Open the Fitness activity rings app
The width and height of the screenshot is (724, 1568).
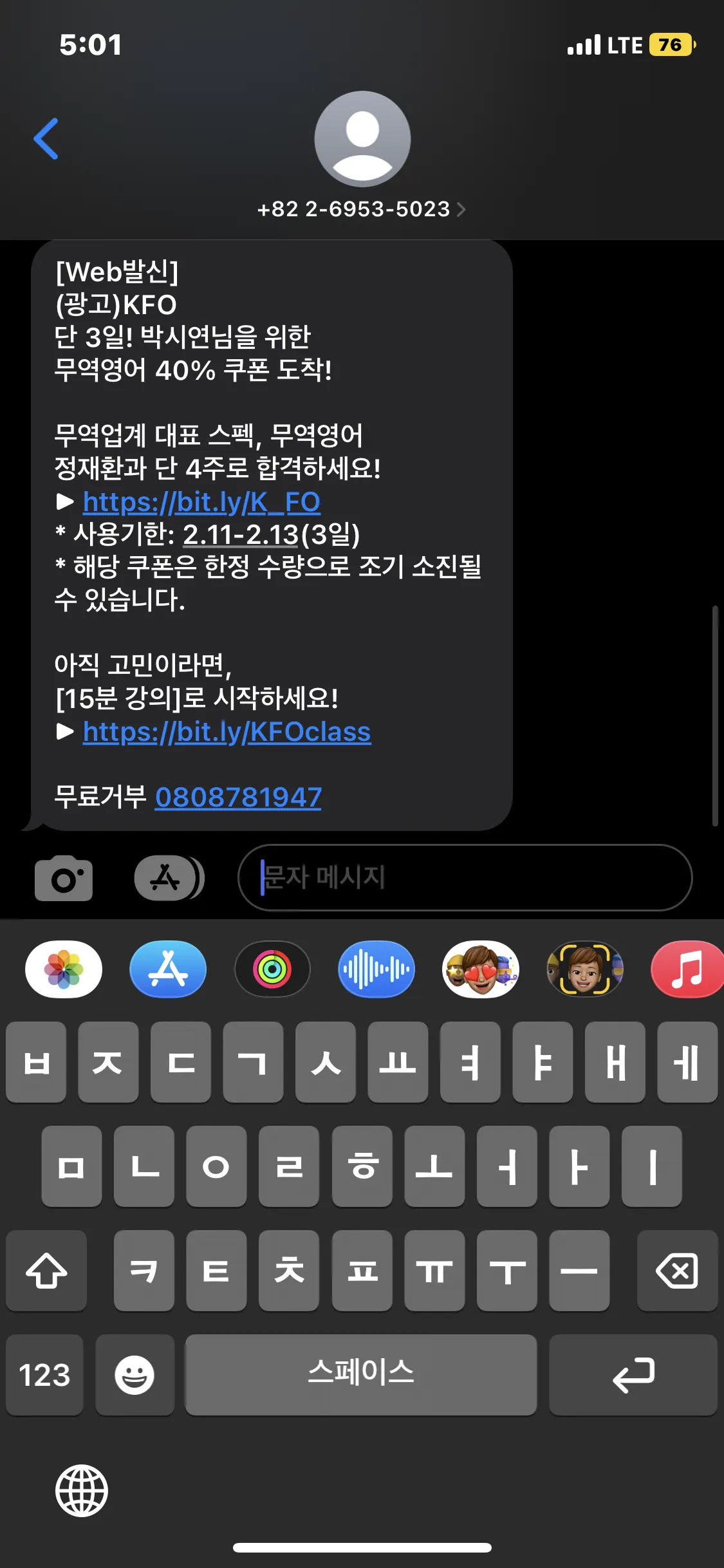coord(272,969)
